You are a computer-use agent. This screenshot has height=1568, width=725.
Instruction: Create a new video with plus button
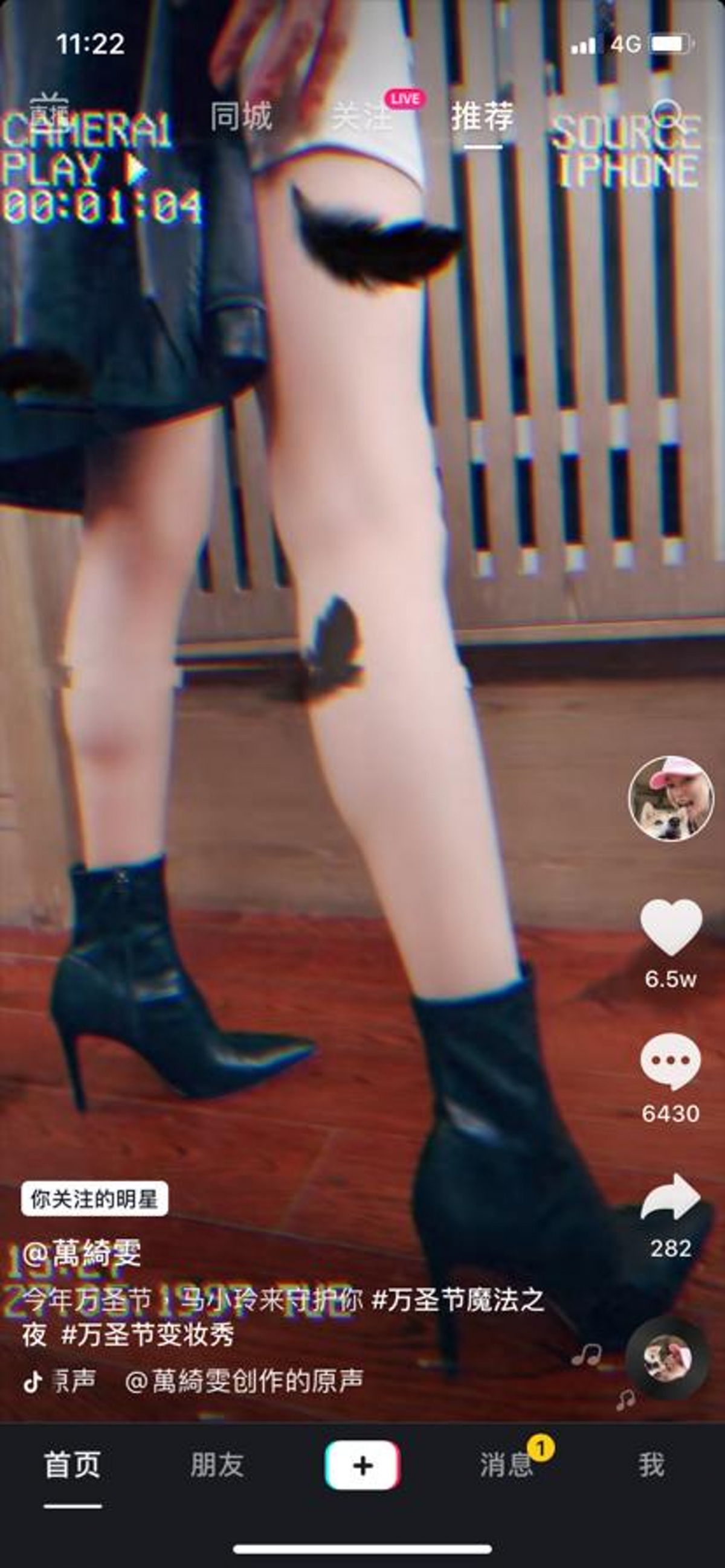point(362,1465)
